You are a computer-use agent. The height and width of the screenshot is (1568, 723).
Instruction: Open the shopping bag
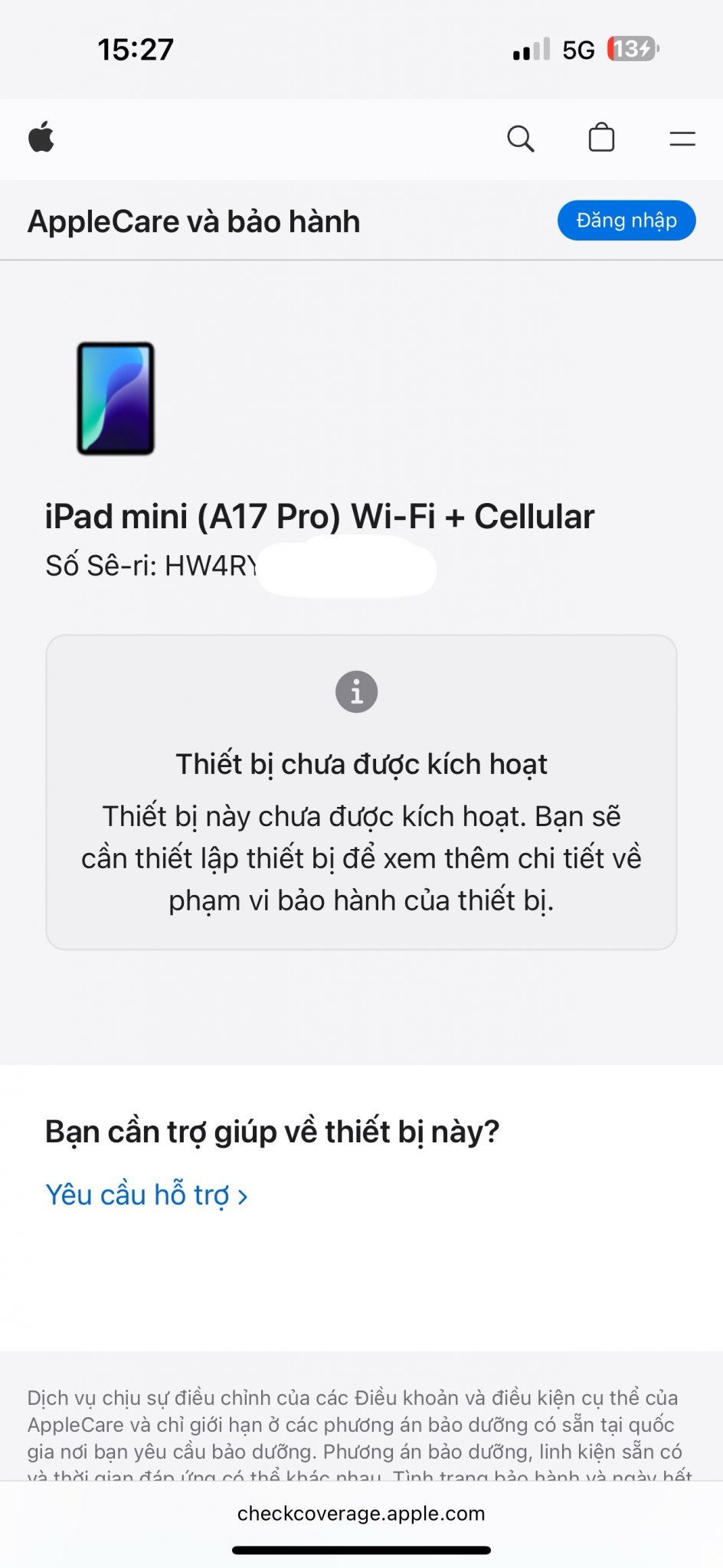(x=601, y=138)
